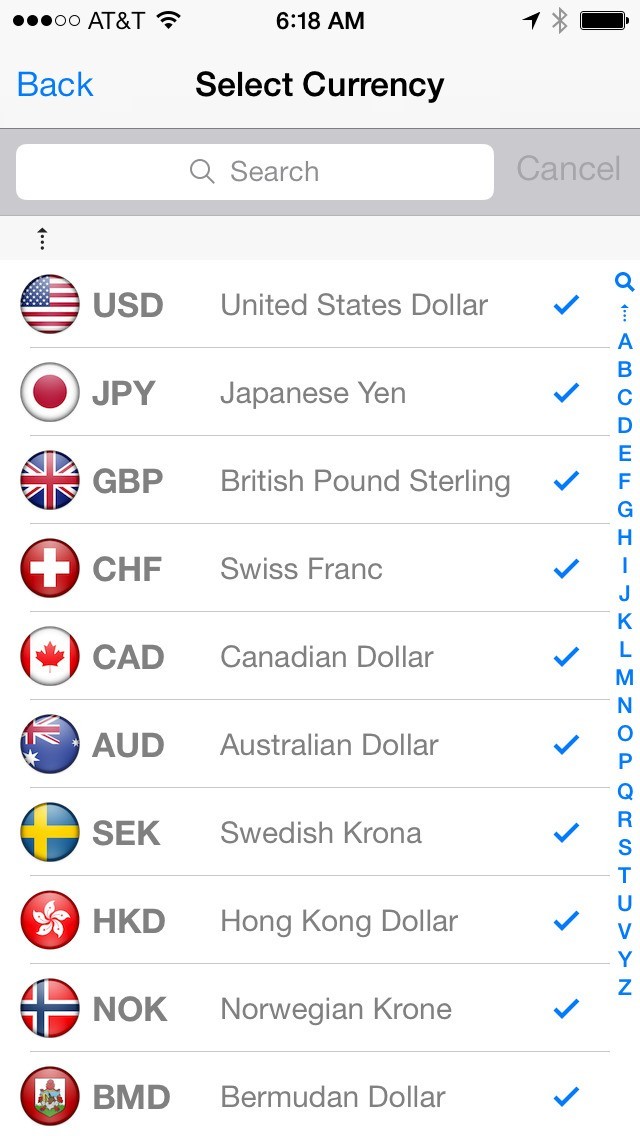
Task: Select United States Dollar row
Action: [310, 305]
